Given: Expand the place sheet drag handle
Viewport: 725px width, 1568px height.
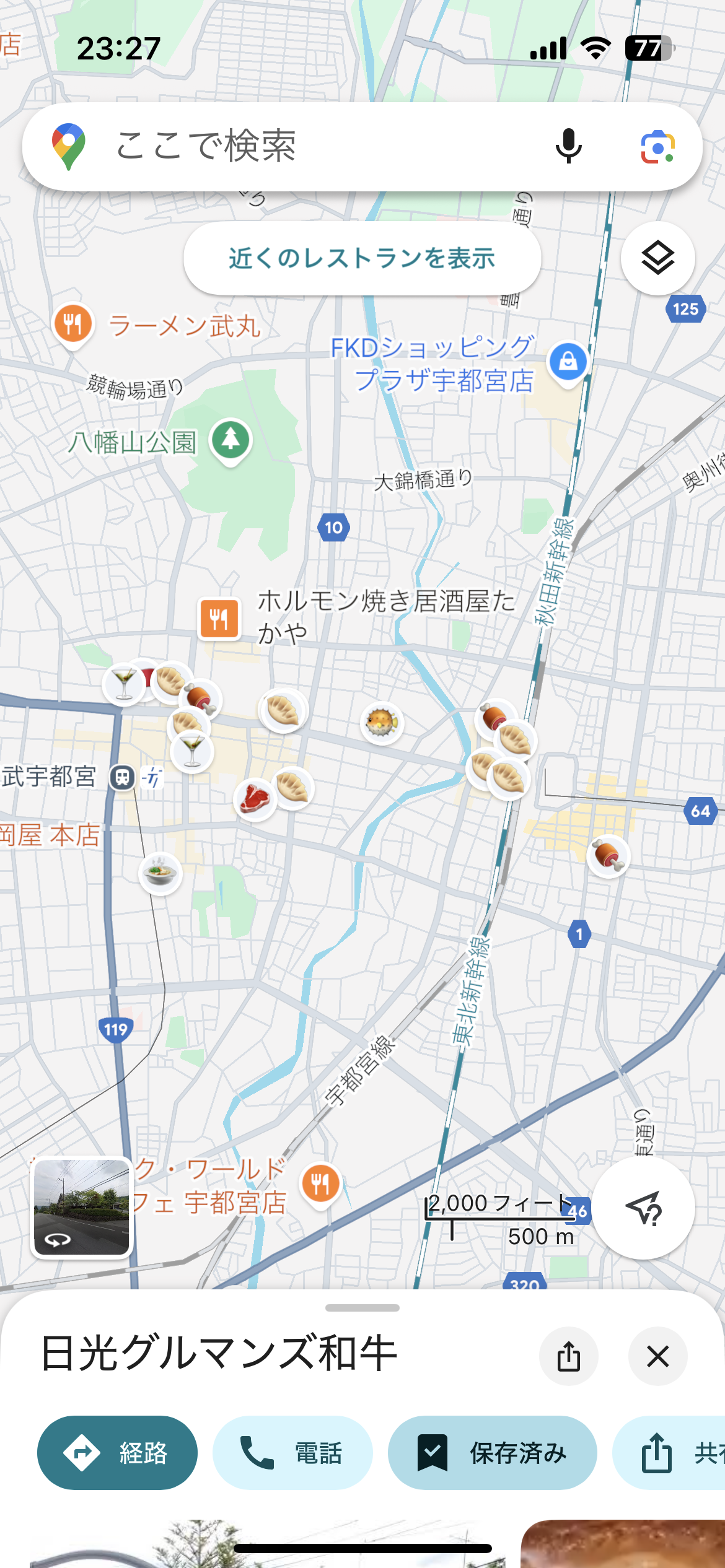Looking at the screenshot, I should click(362, 1308).
